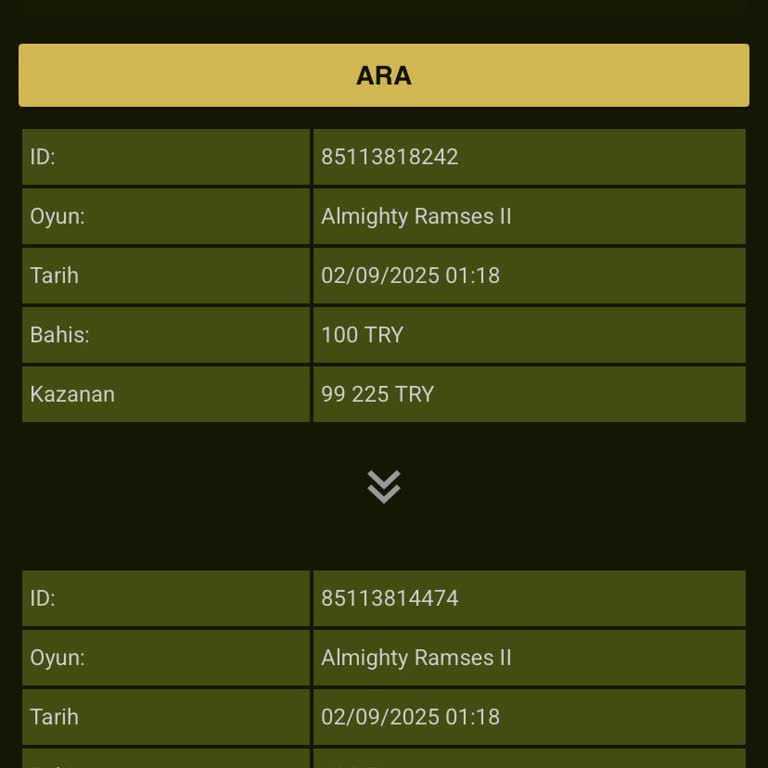Tap the ARA search button
The height and width of the screenshot is (768, 768).
pos(384,75)
